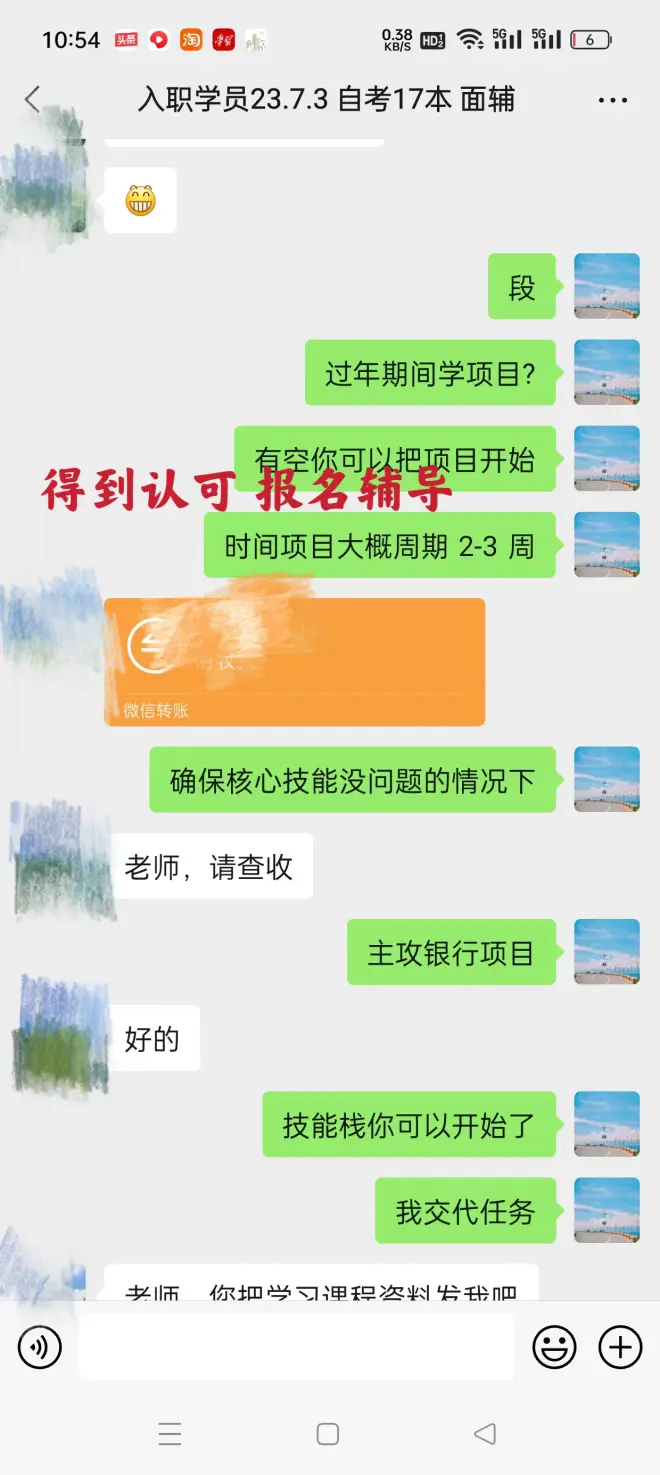The image size is (660, 1475).
Task: Open the emoji picker
Action: click(554, 1348)
